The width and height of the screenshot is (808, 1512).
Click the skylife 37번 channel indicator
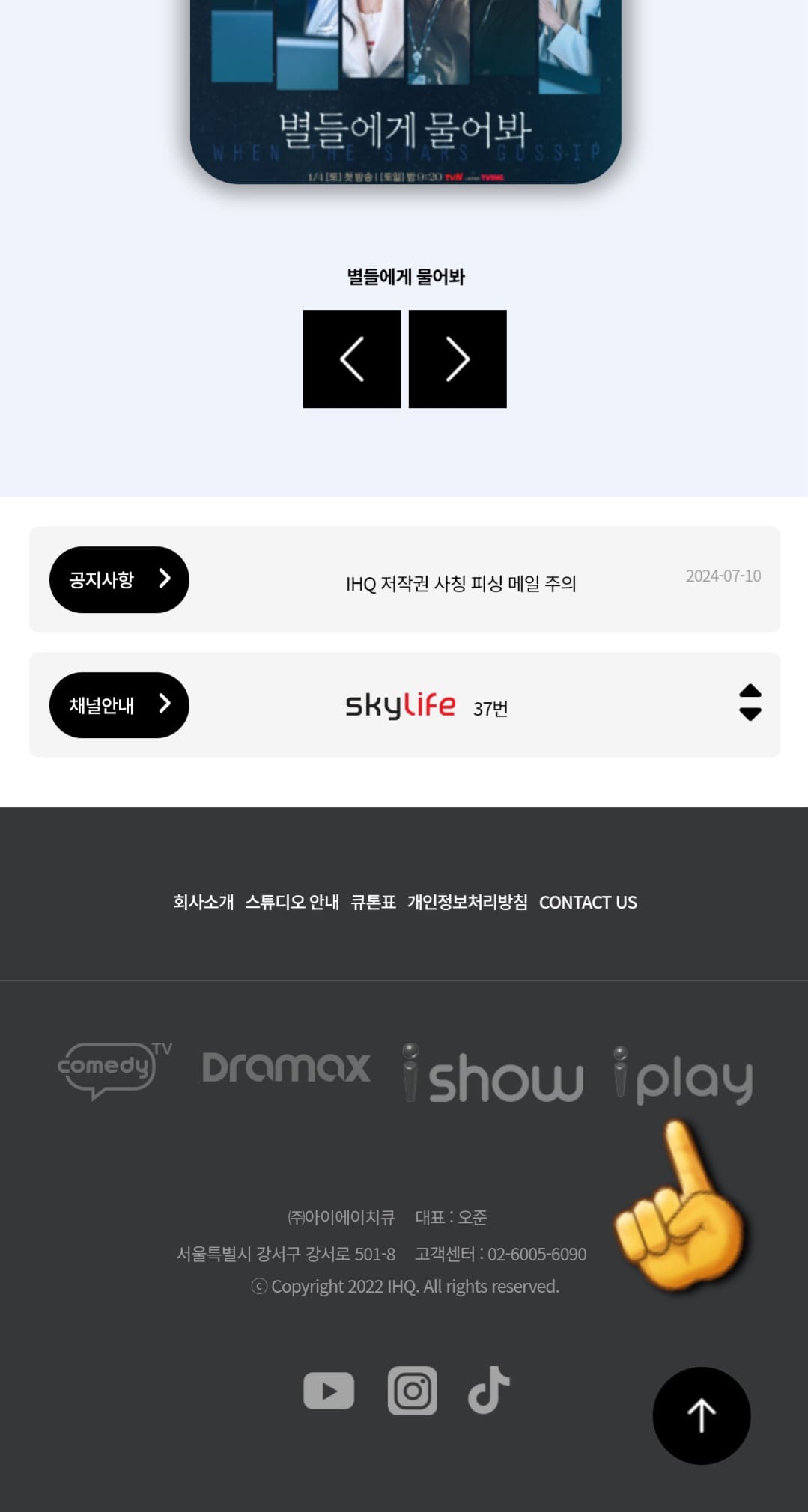point(427,704)
